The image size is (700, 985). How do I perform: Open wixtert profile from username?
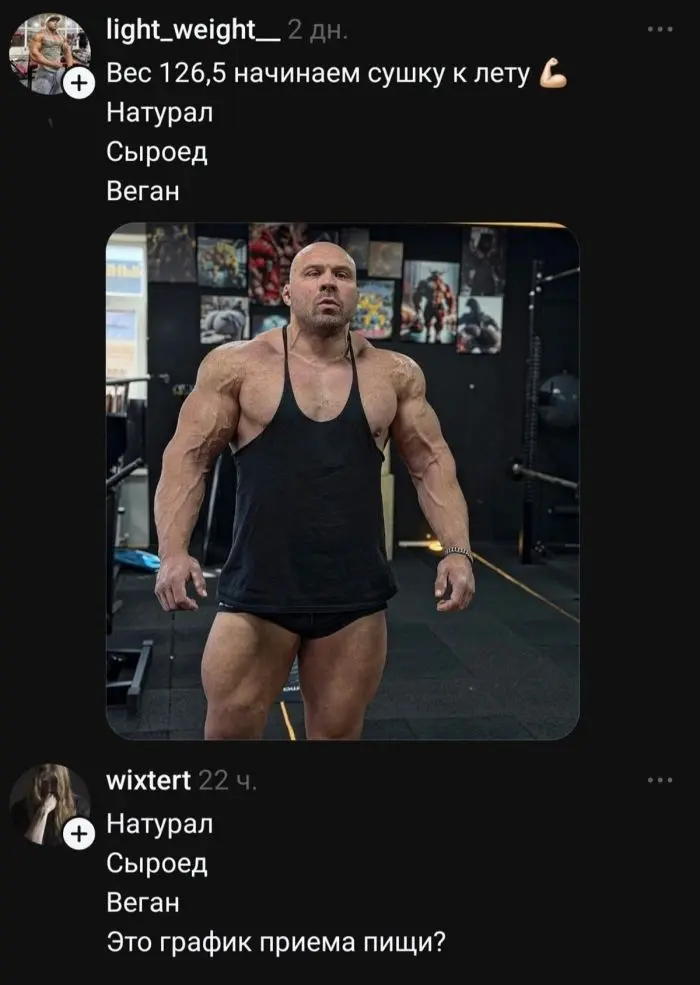click(148, 781)
